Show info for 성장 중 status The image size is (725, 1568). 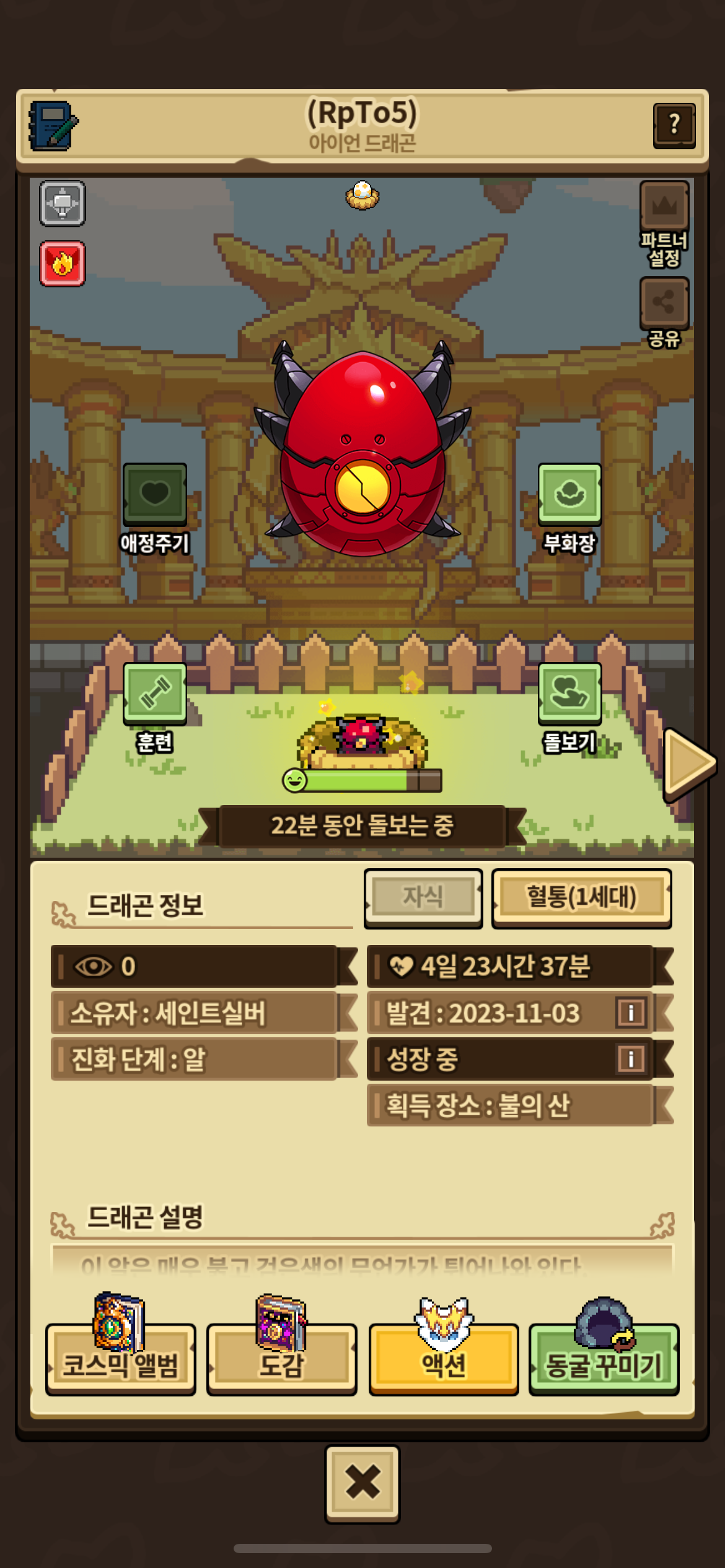pyautogui.click(x=631, y=1058)
